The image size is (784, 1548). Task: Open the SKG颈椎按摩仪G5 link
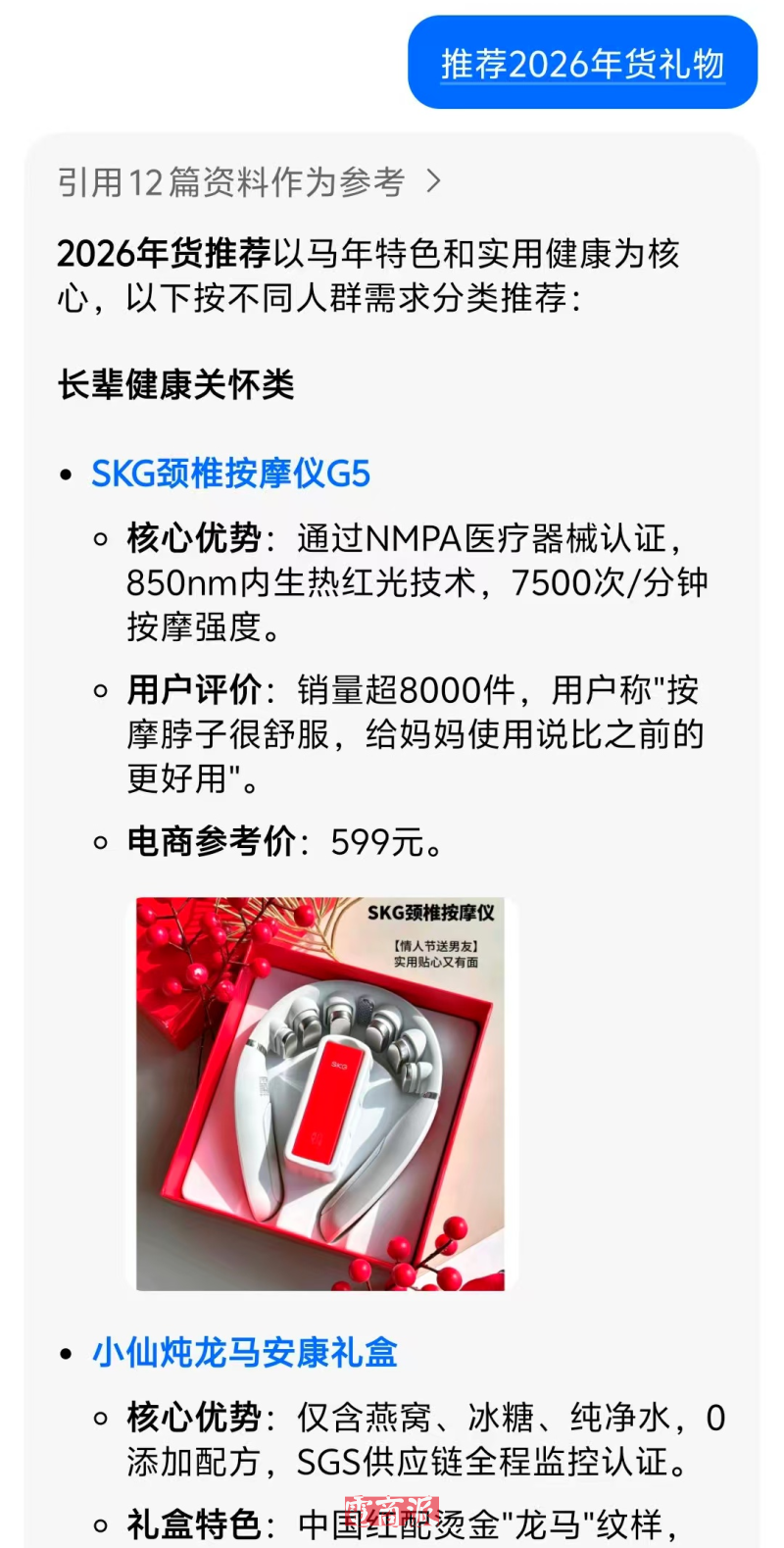[x=231, y=474]
